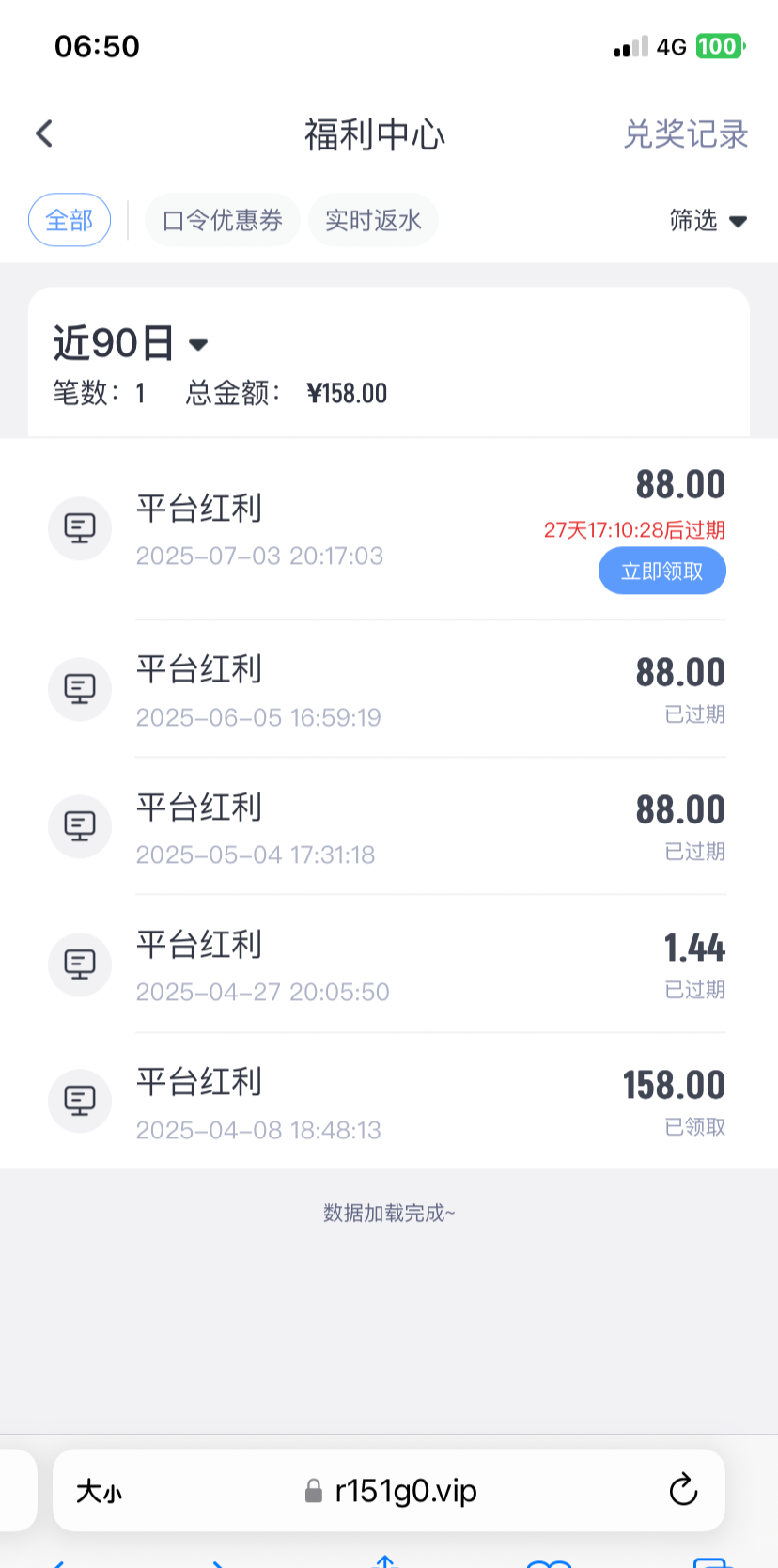This screenshot has height=1568, width=778.
Task: Expand the 近90日 date range dropdown
Action: [130, 343]
